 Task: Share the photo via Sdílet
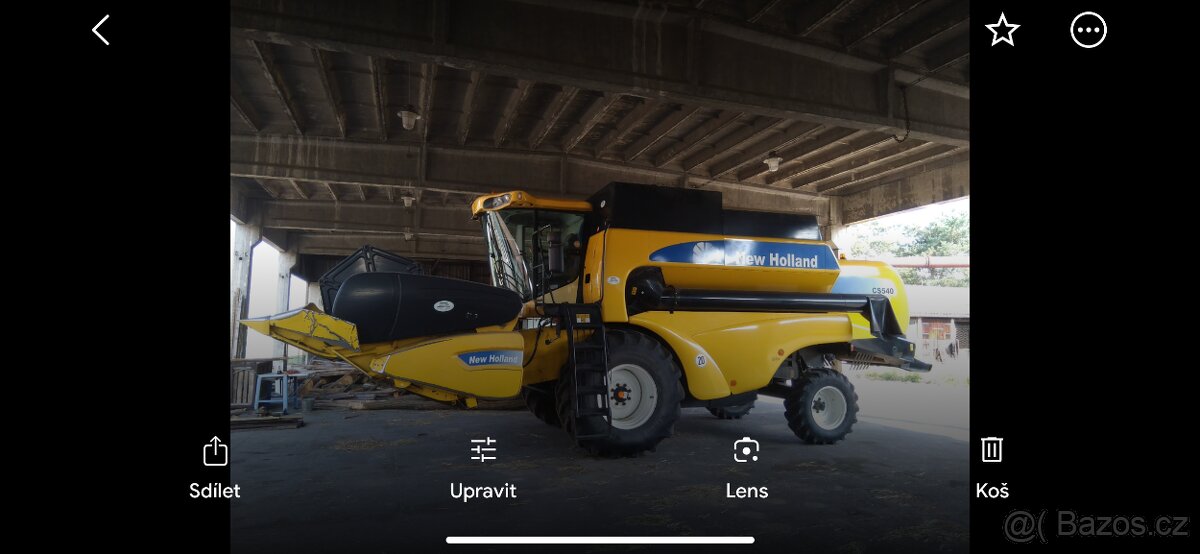215,466
